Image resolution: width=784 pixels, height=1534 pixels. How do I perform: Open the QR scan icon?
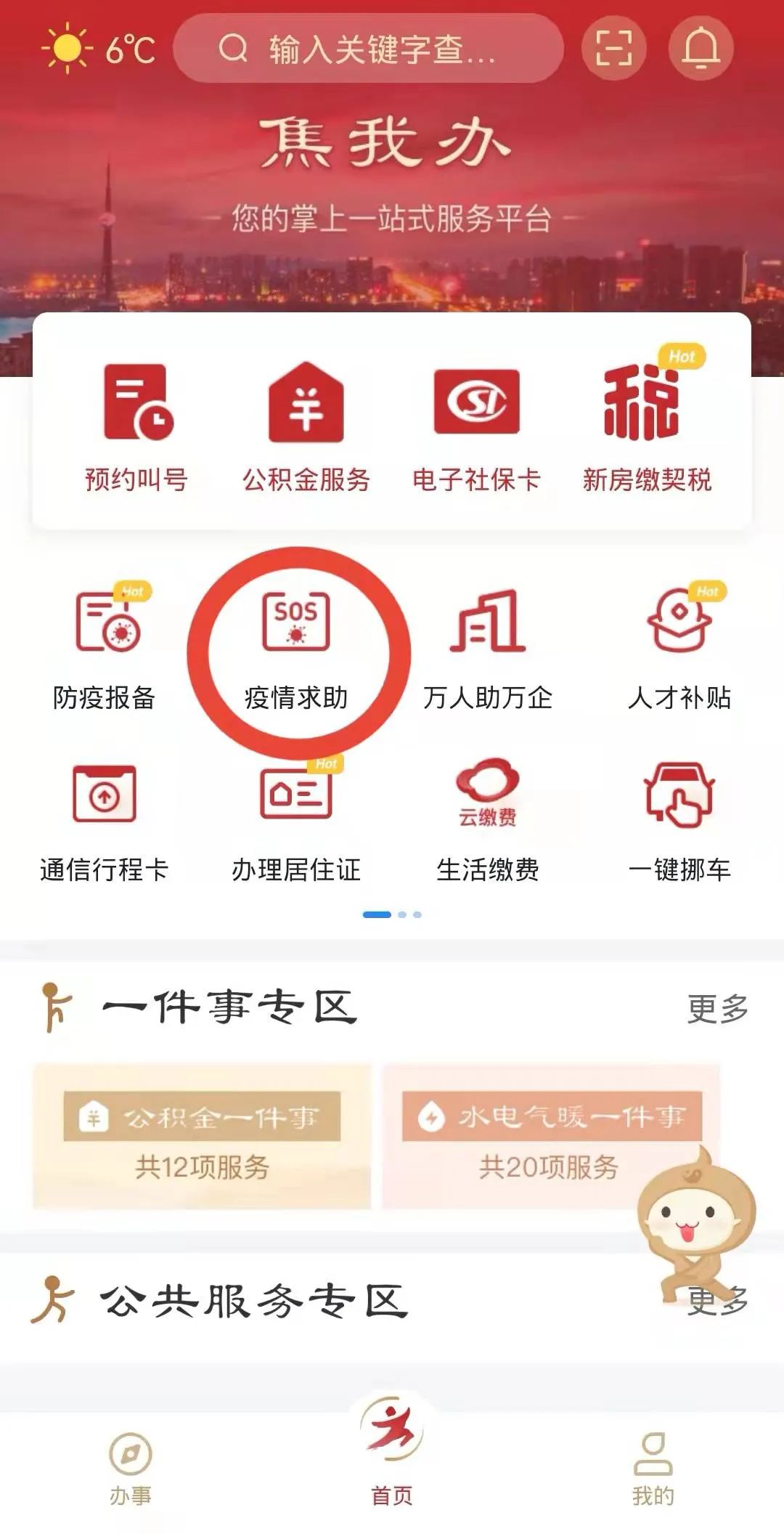[613, 49]
